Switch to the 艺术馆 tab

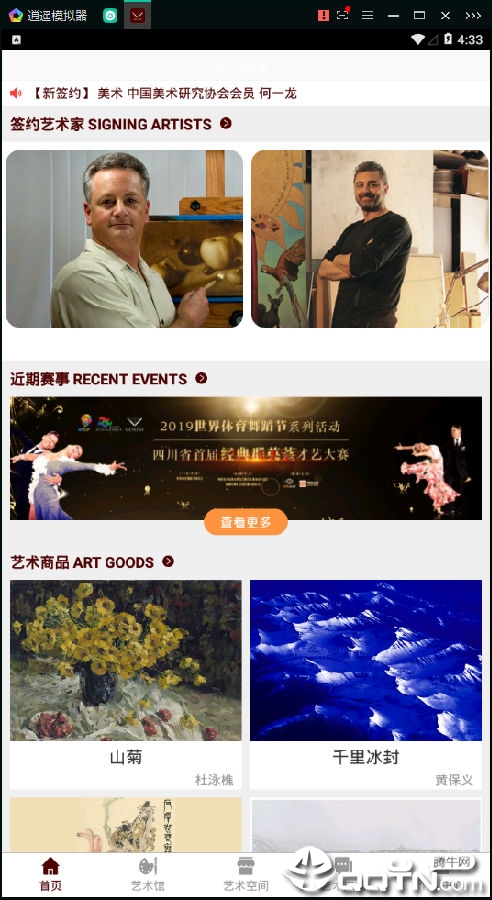[x=148, y=874]
